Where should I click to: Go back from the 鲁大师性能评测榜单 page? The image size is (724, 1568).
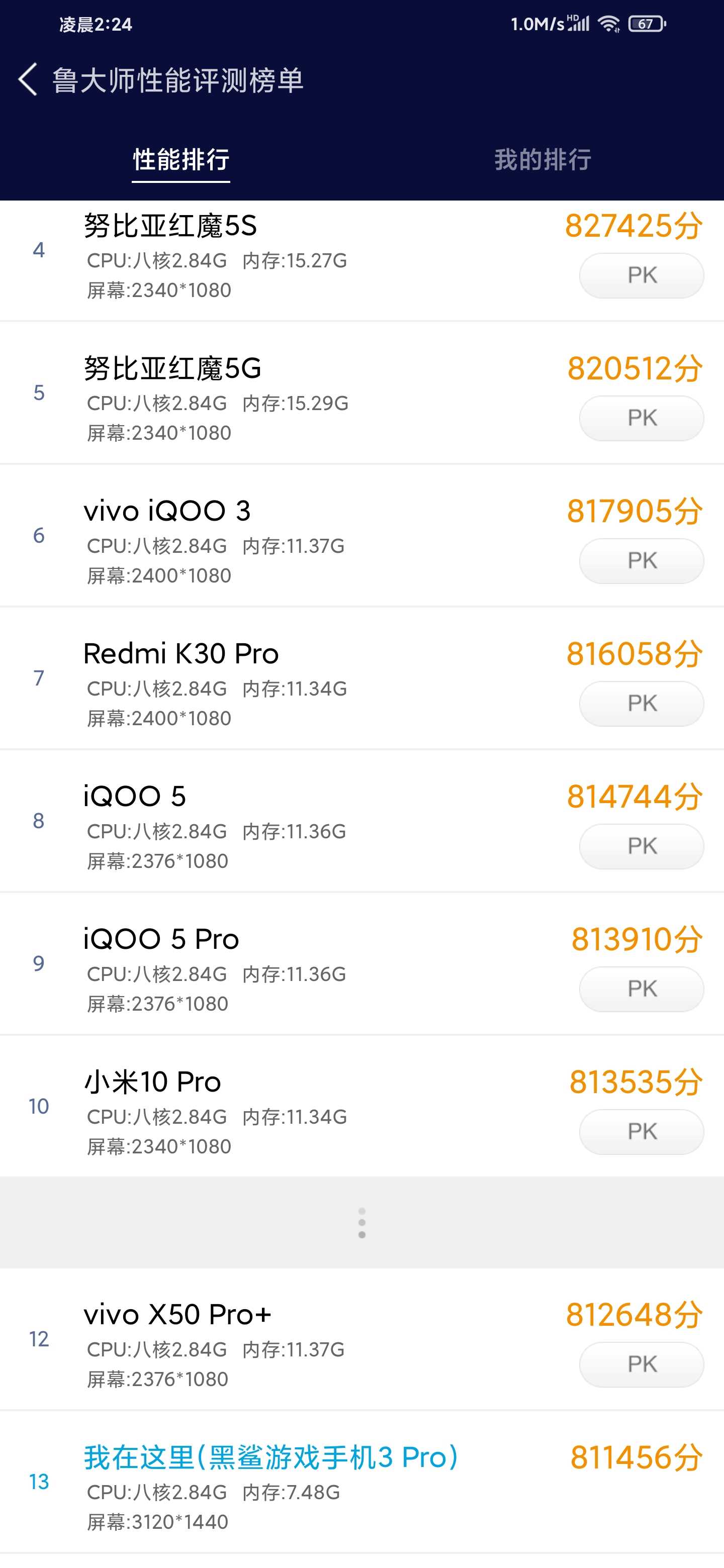28,79
